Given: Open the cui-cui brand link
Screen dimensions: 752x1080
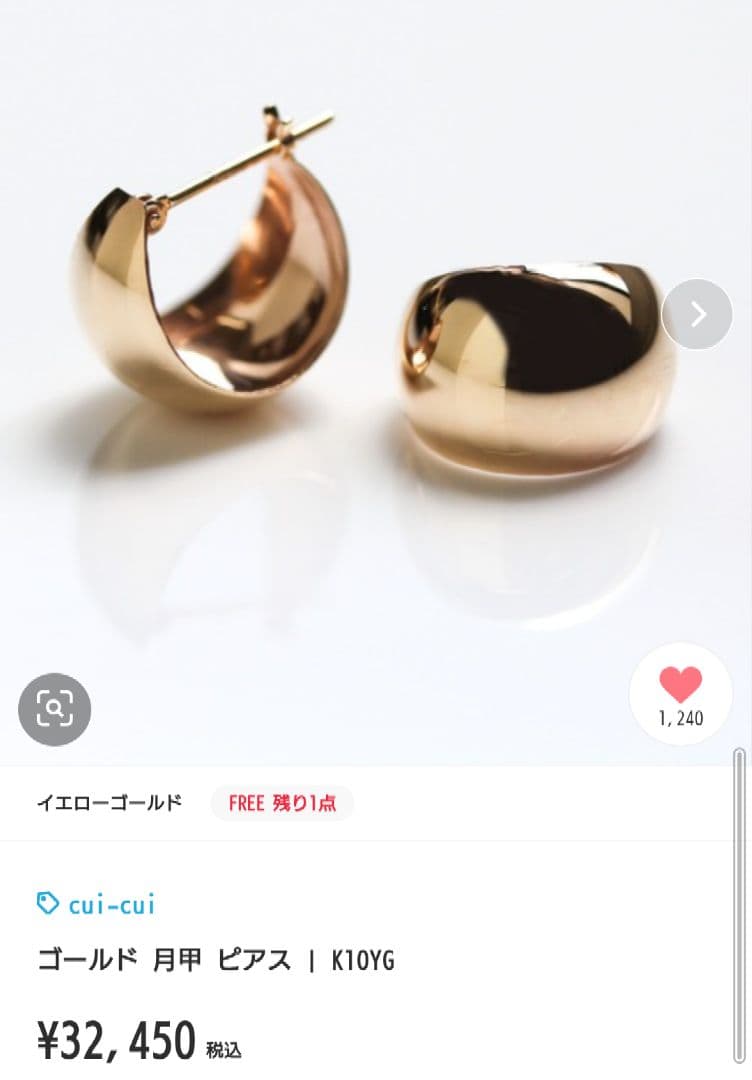Looking at the screenshot, I should [110, 905].
